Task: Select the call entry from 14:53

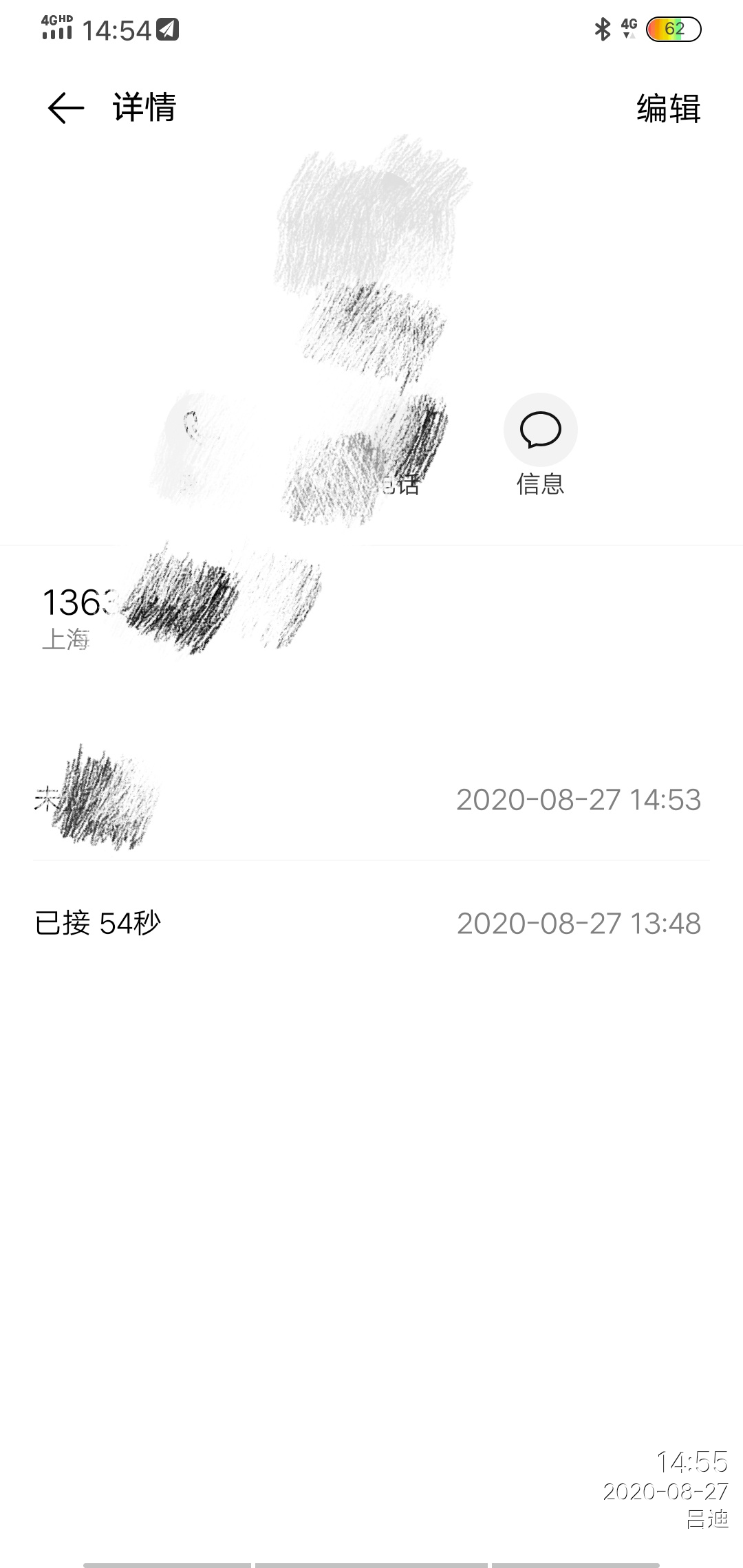Action: 371,800
